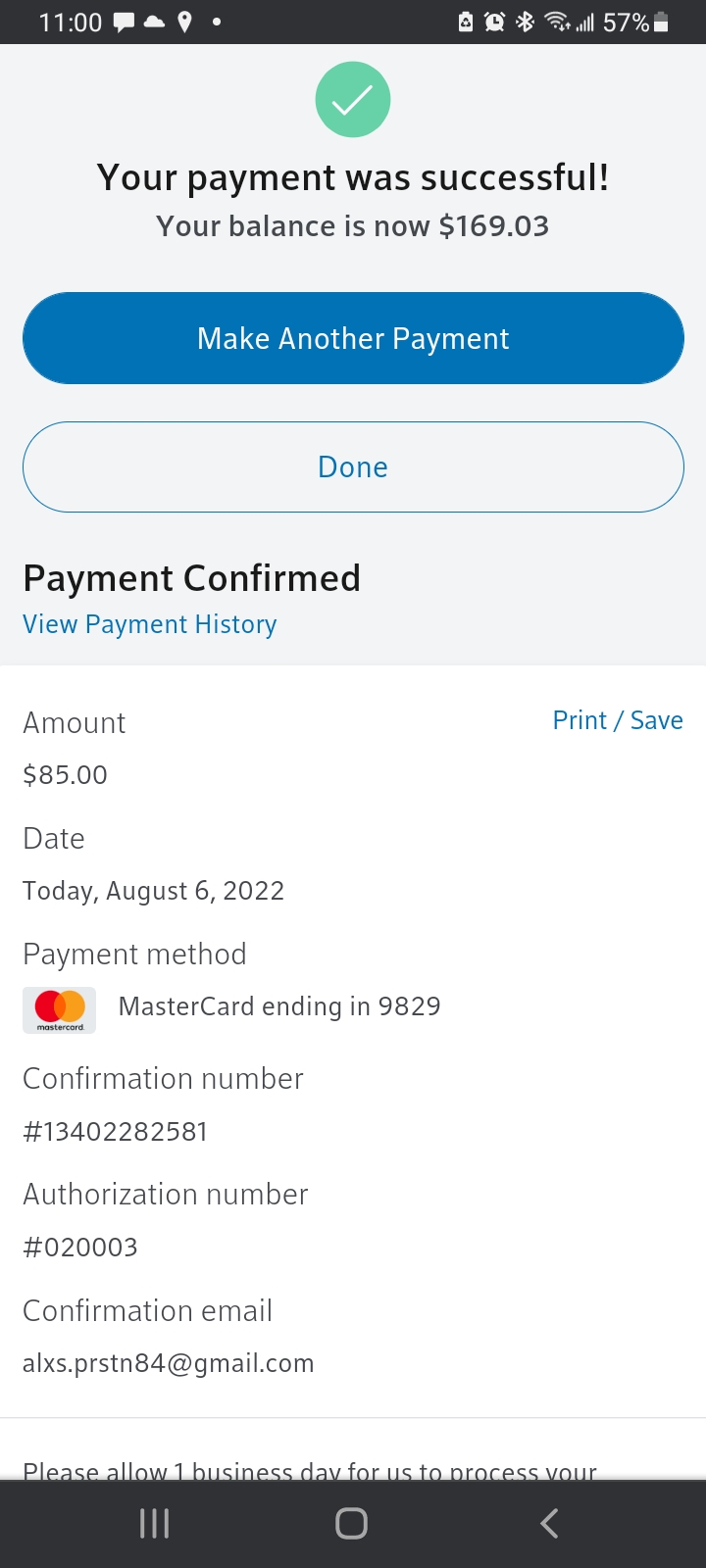Screen dimensions: 706x1568
Task: Tap the confirmation number #13402282581
Action: coord(115,1131)
